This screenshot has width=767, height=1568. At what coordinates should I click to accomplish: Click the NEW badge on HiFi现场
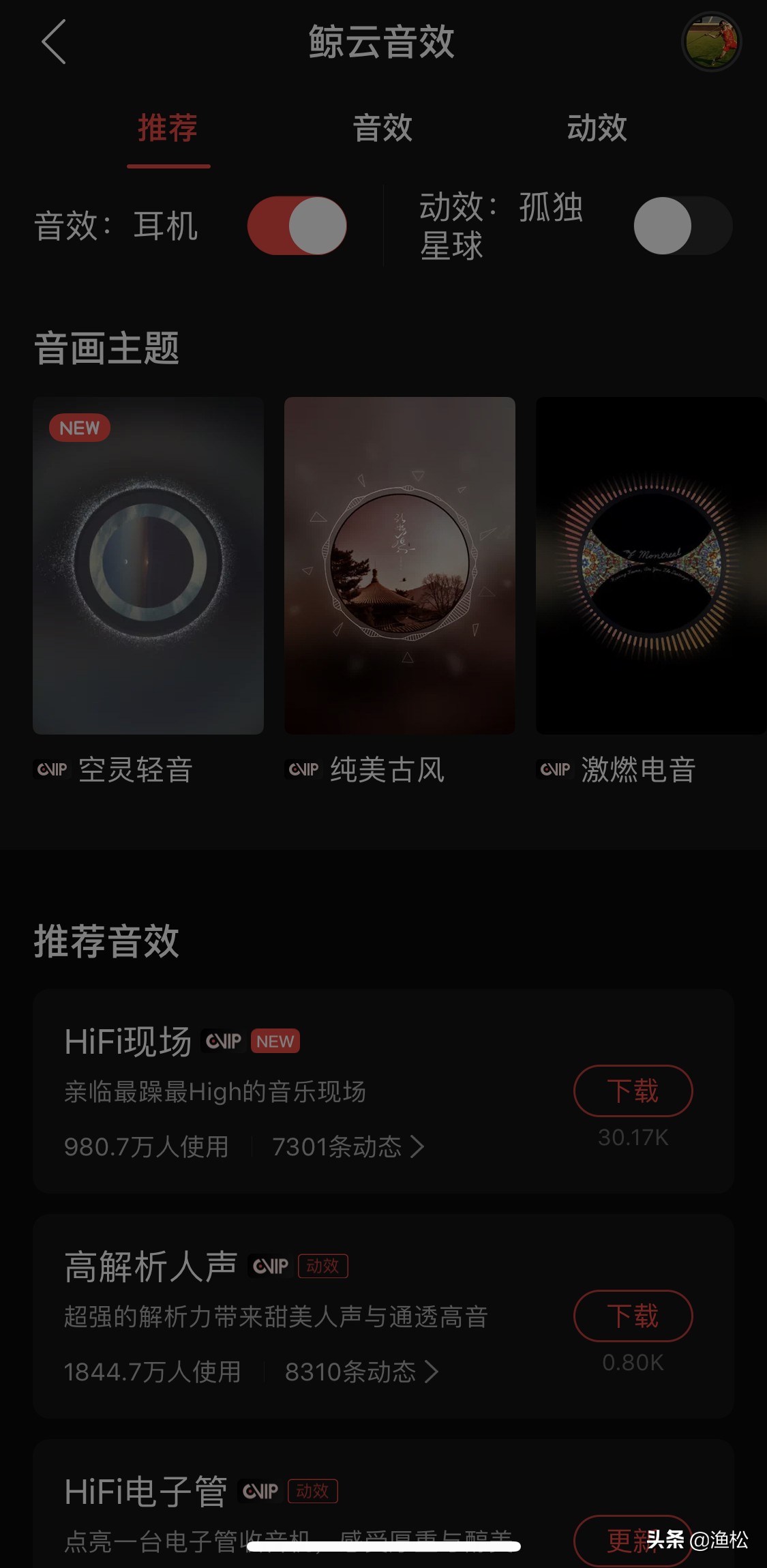tap(275, 1041)
